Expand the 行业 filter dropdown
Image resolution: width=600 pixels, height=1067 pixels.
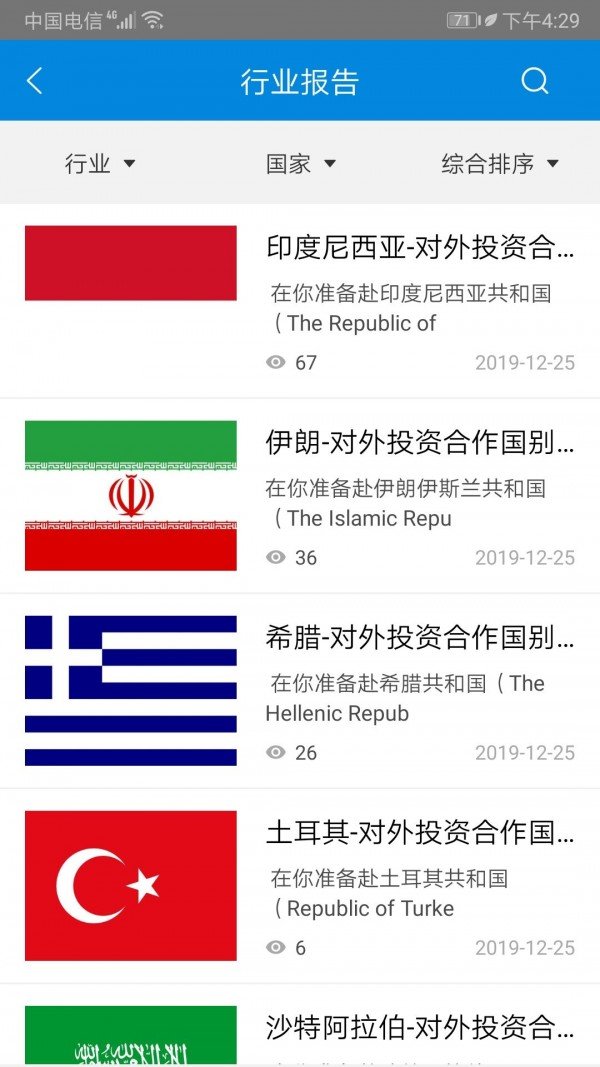99,164
